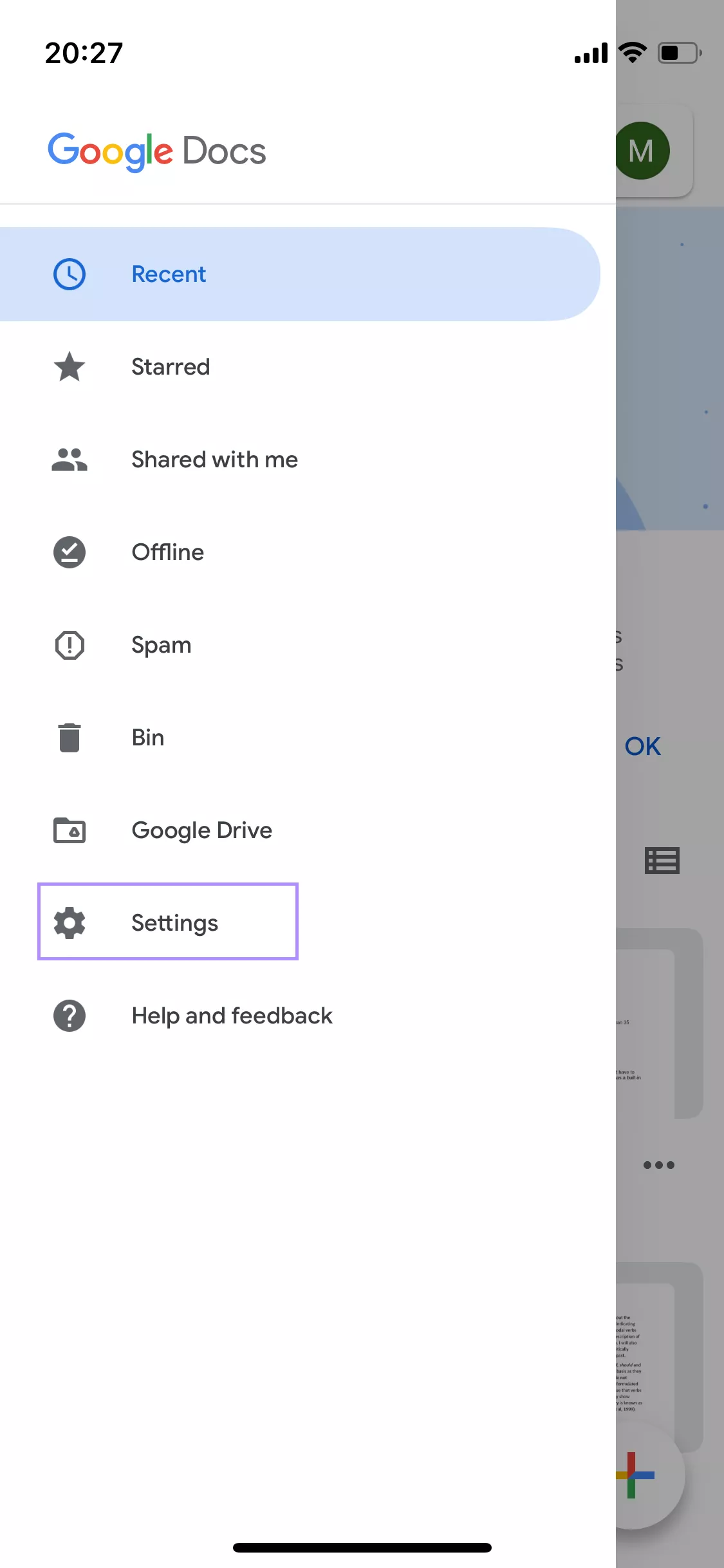Open the Spam folder
The image size is (724, 1568).
(x=161, y=645)
